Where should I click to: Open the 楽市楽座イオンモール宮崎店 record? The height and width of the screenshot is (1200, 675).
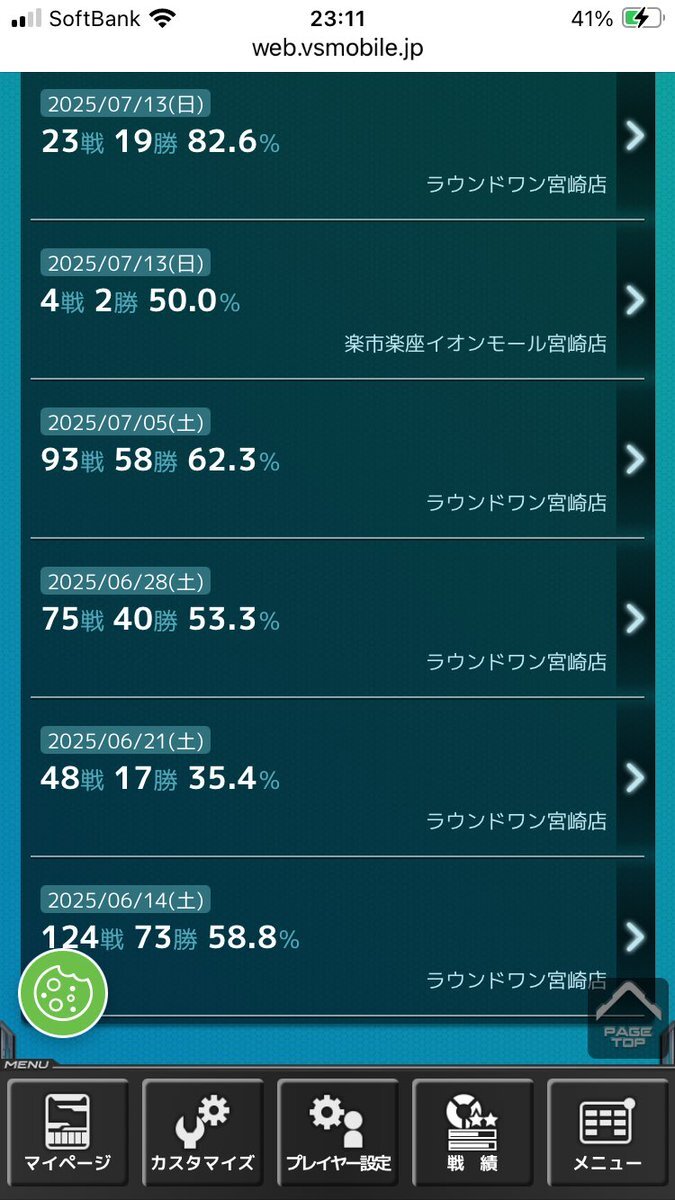[x=337, y=300]
